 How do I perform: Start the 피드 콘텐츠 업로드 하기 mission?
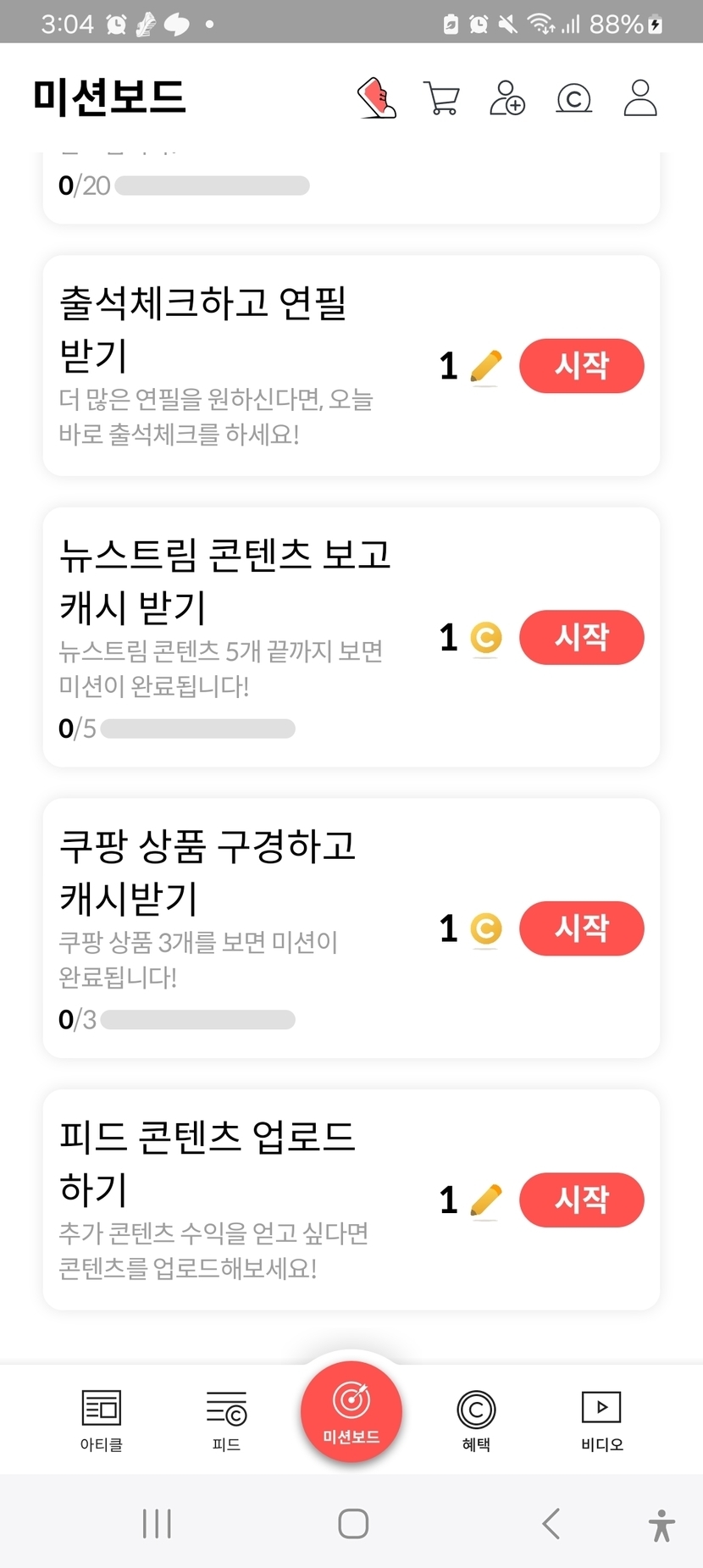[x=581, y=1200]
